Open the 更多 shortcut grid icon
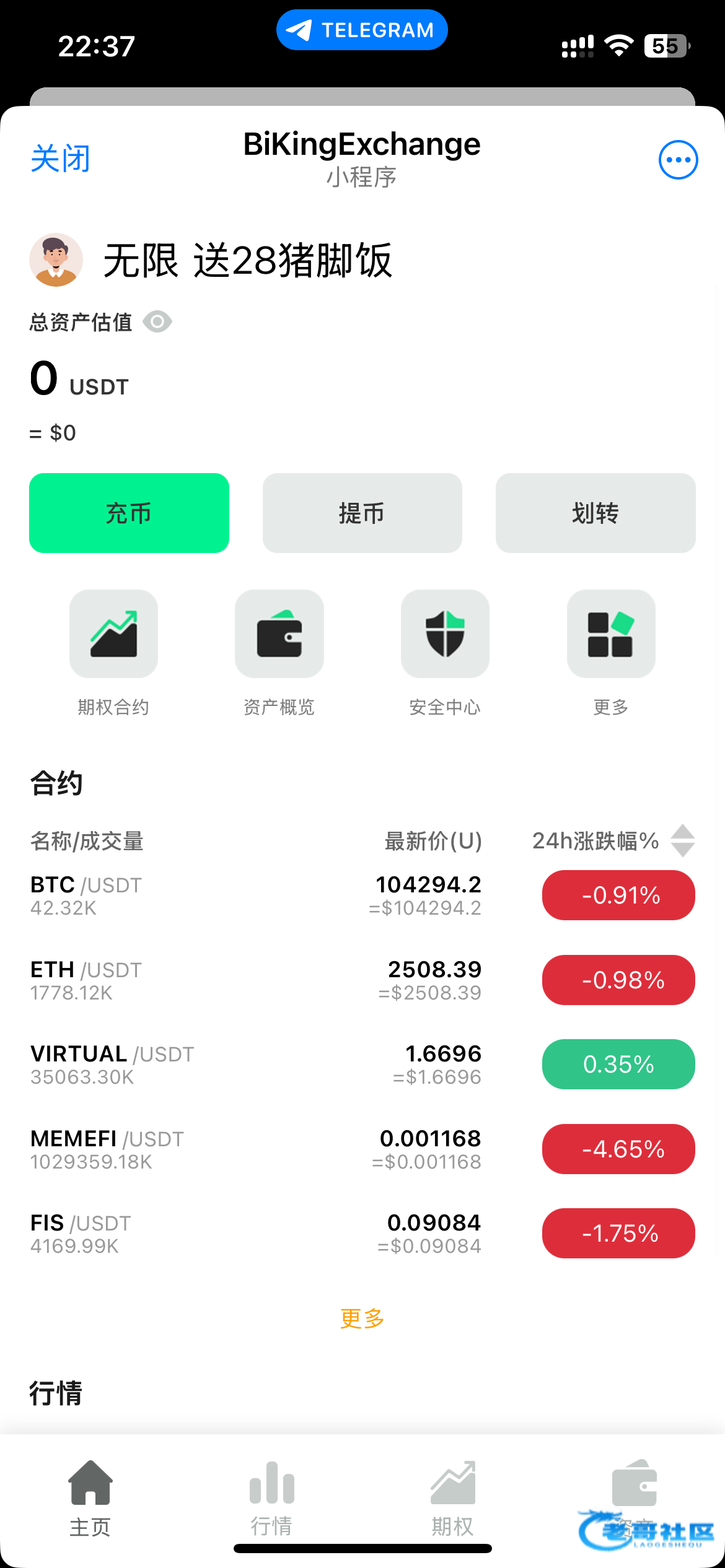The width and height of the screenshot is (725, 1568). (x=611, y=634)
